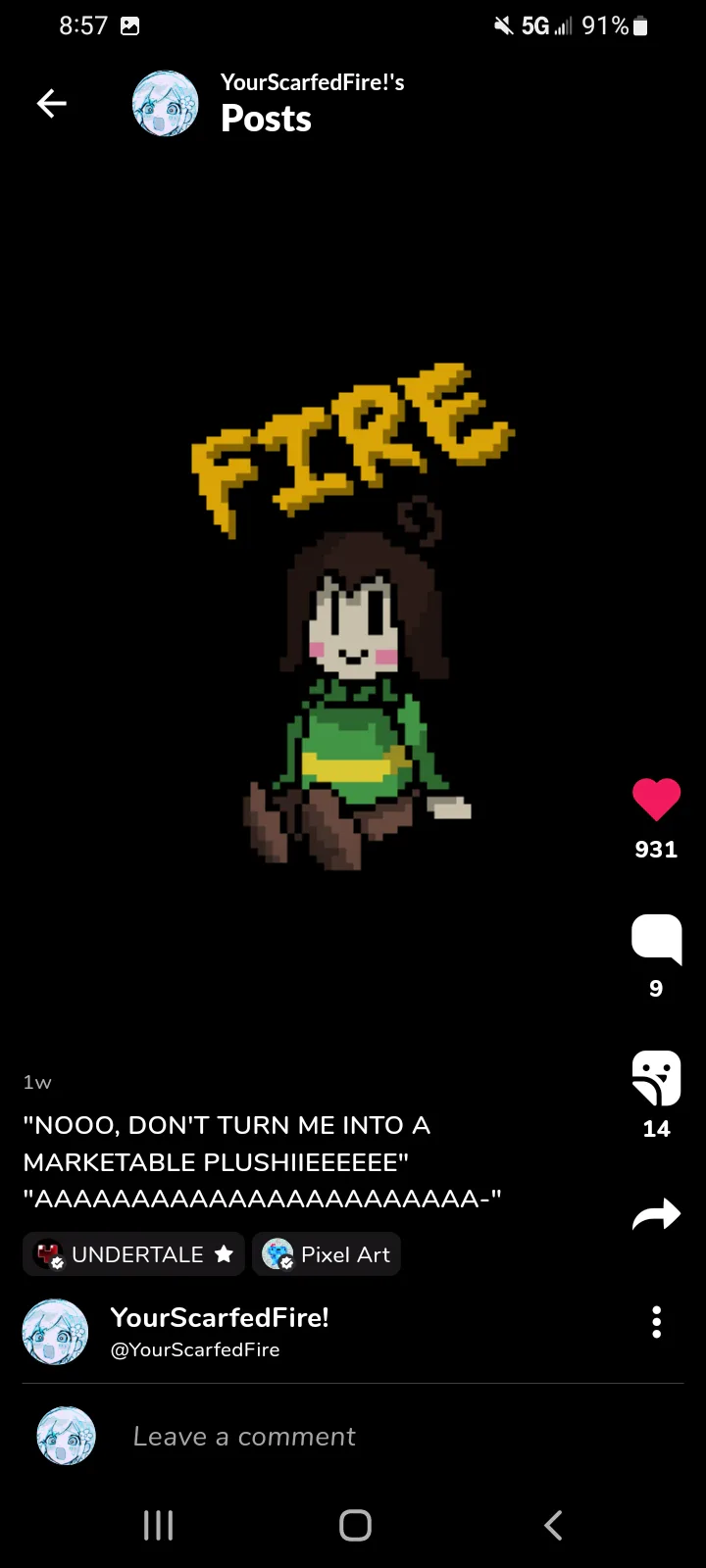Viewport: 706px width, 1568px height.
Task: Open the Pixel Art tag chip
Action: click(x=327, y=1254)
